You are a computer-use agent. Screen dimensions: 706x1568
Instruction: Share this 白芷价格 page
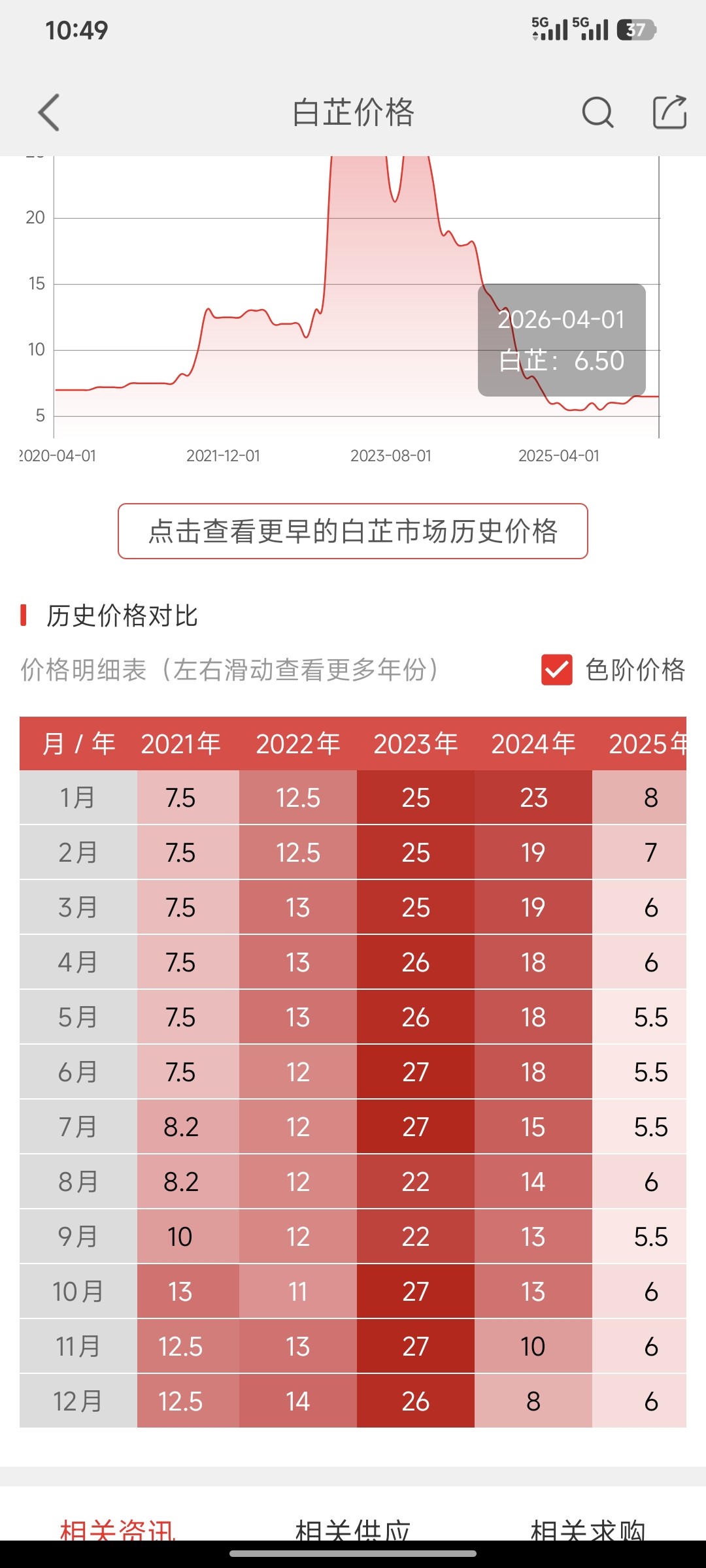[x=669, y=112]
